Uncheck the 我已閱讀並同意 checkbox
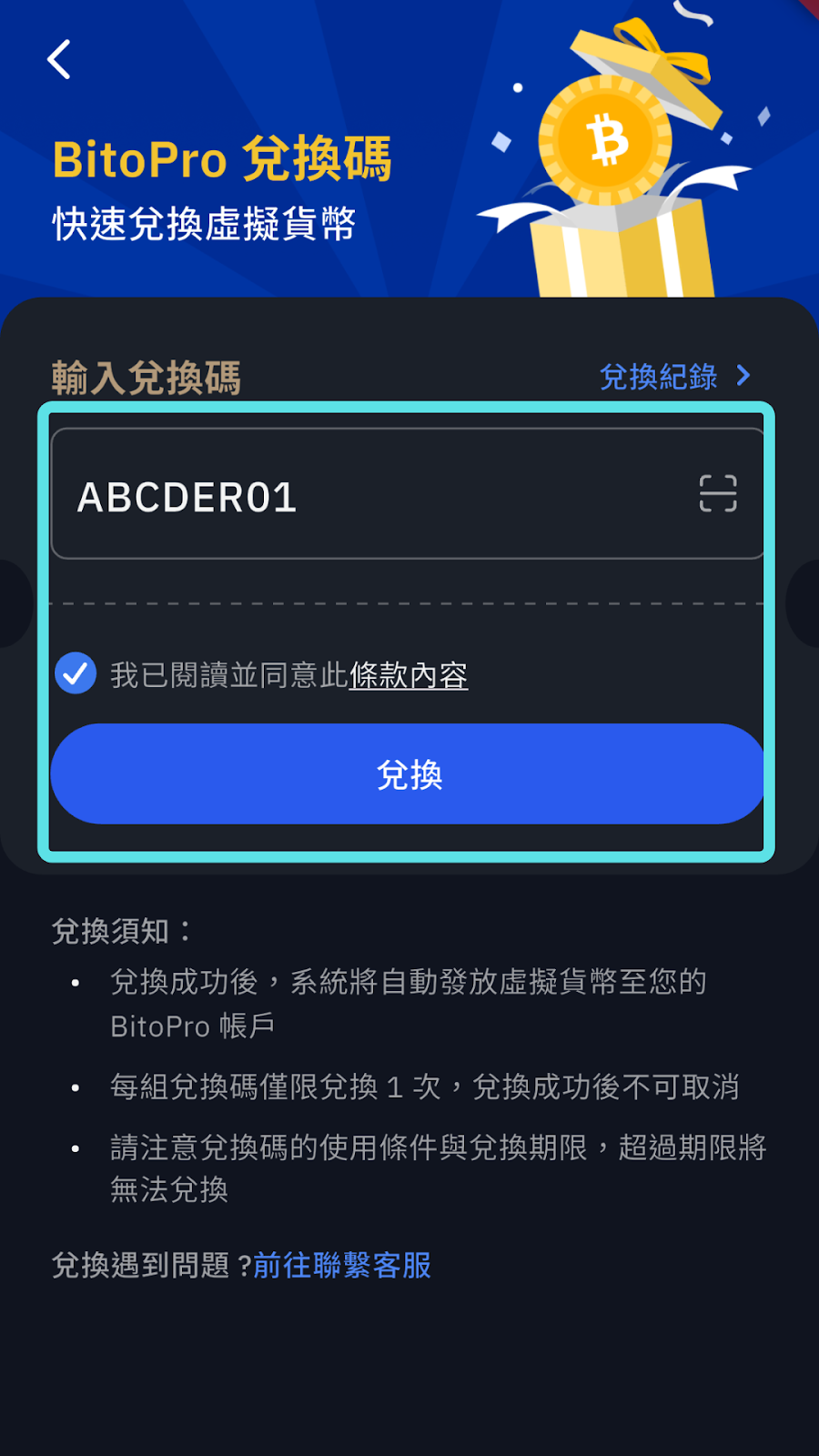Screen dimensions: 819x1456 (x=76, y=673)
